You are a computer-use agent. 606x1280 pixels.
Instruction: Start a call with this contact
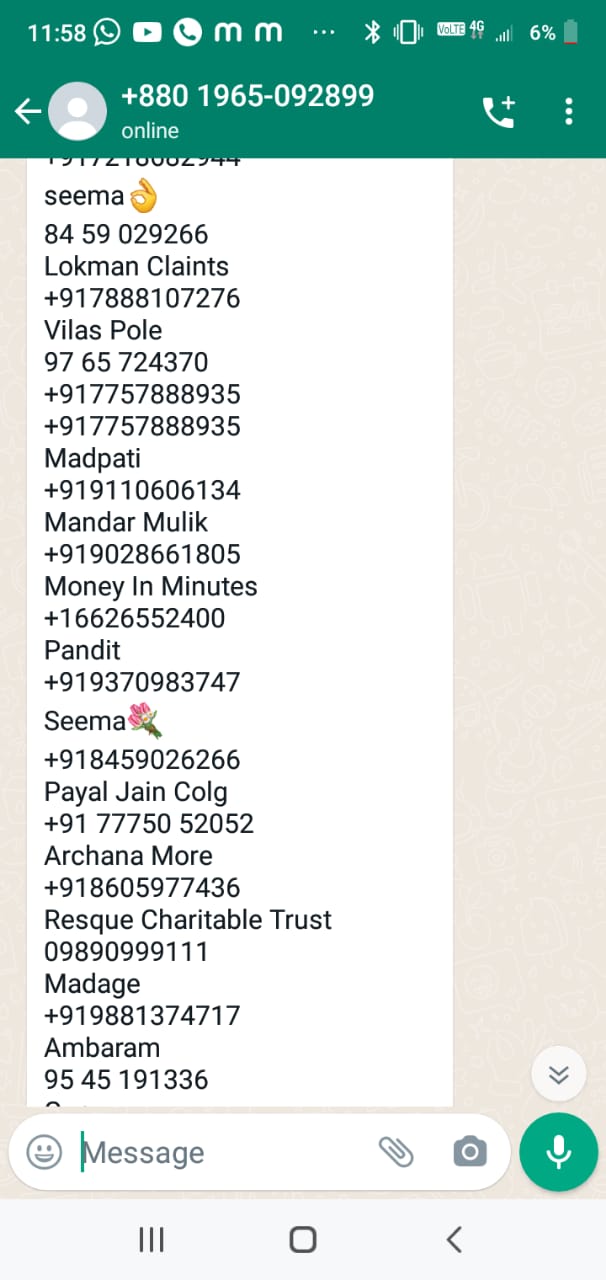tap(498, 111)
